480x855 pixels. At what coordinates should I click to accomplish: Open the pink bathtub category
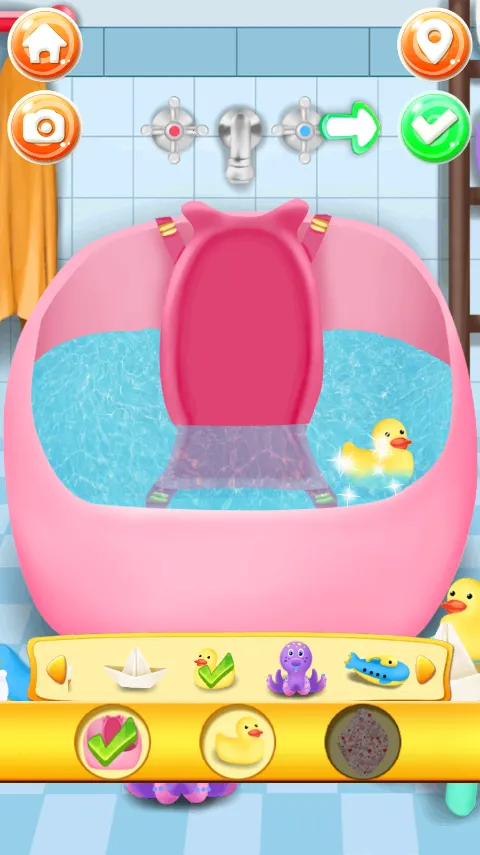[112, 742]
